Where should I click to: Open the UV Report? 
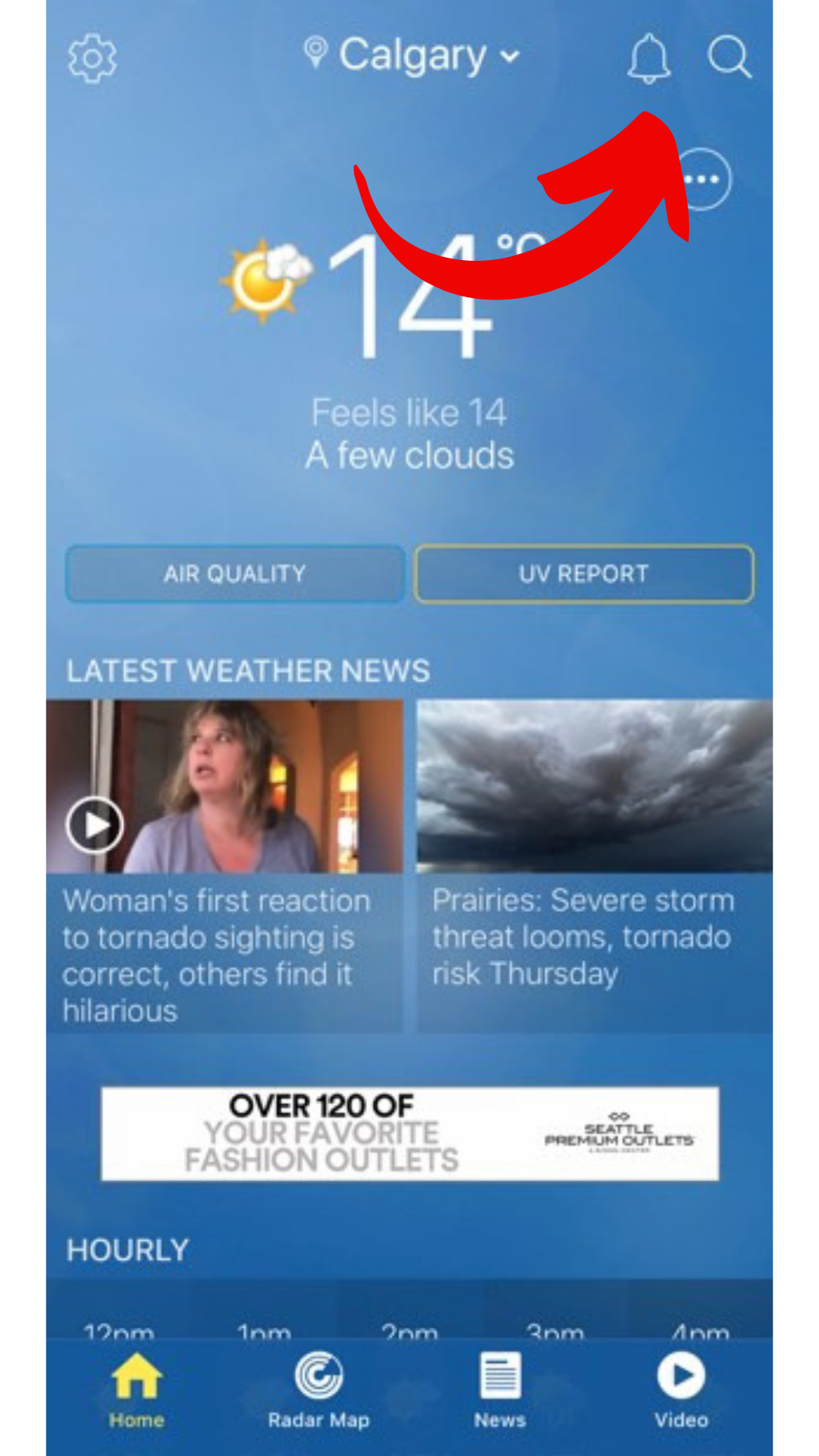[584, 574]
